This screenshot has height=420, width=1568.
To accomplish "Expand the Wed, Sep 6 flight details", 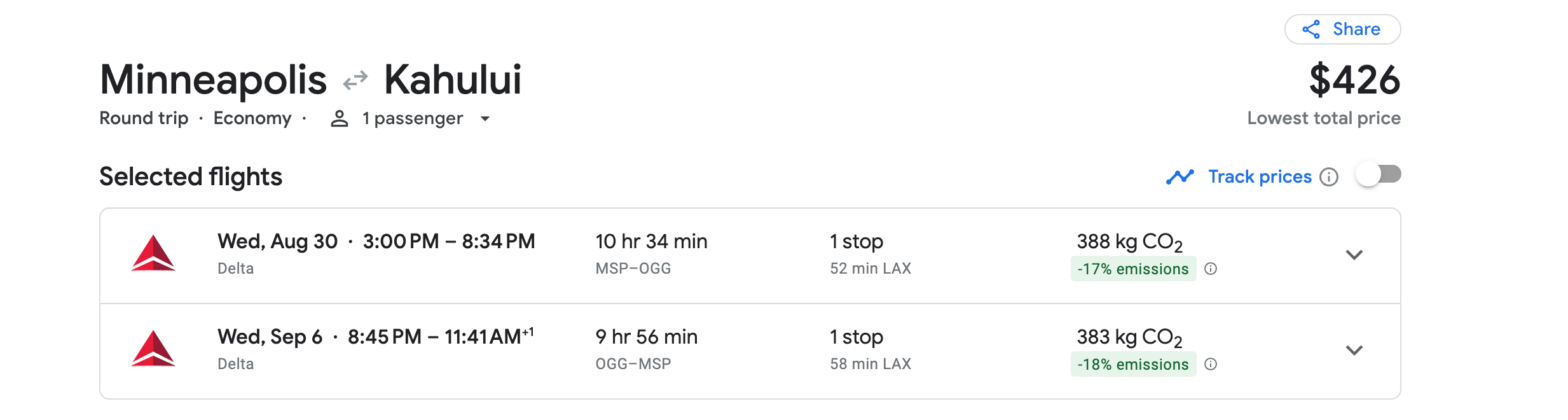I will pyautogui.click(x=1354, y=351).
